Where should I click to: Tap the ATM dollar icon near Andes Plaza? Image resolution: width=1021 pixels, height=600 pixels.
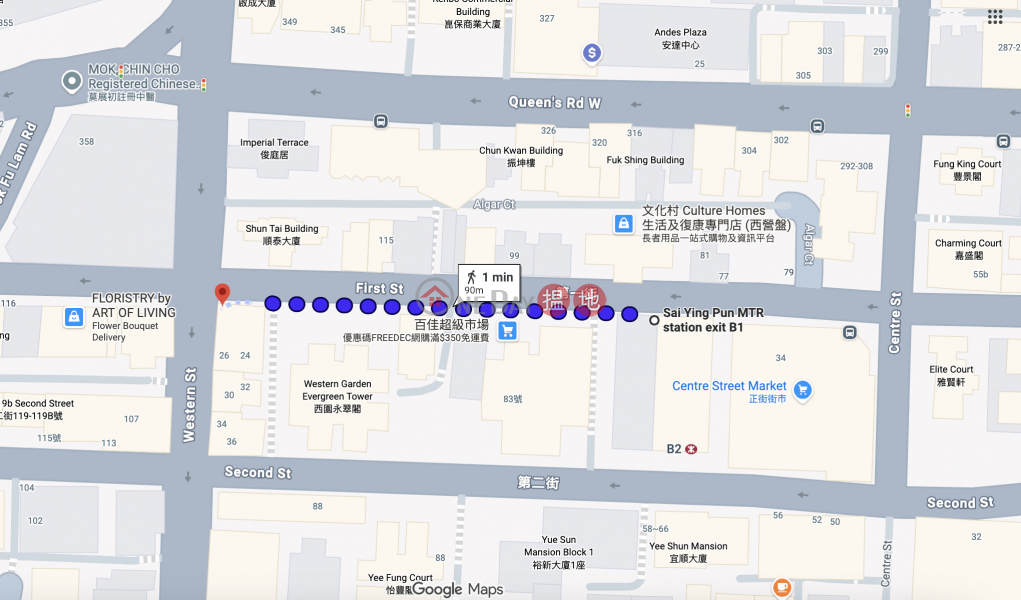[x=592, y=52]
